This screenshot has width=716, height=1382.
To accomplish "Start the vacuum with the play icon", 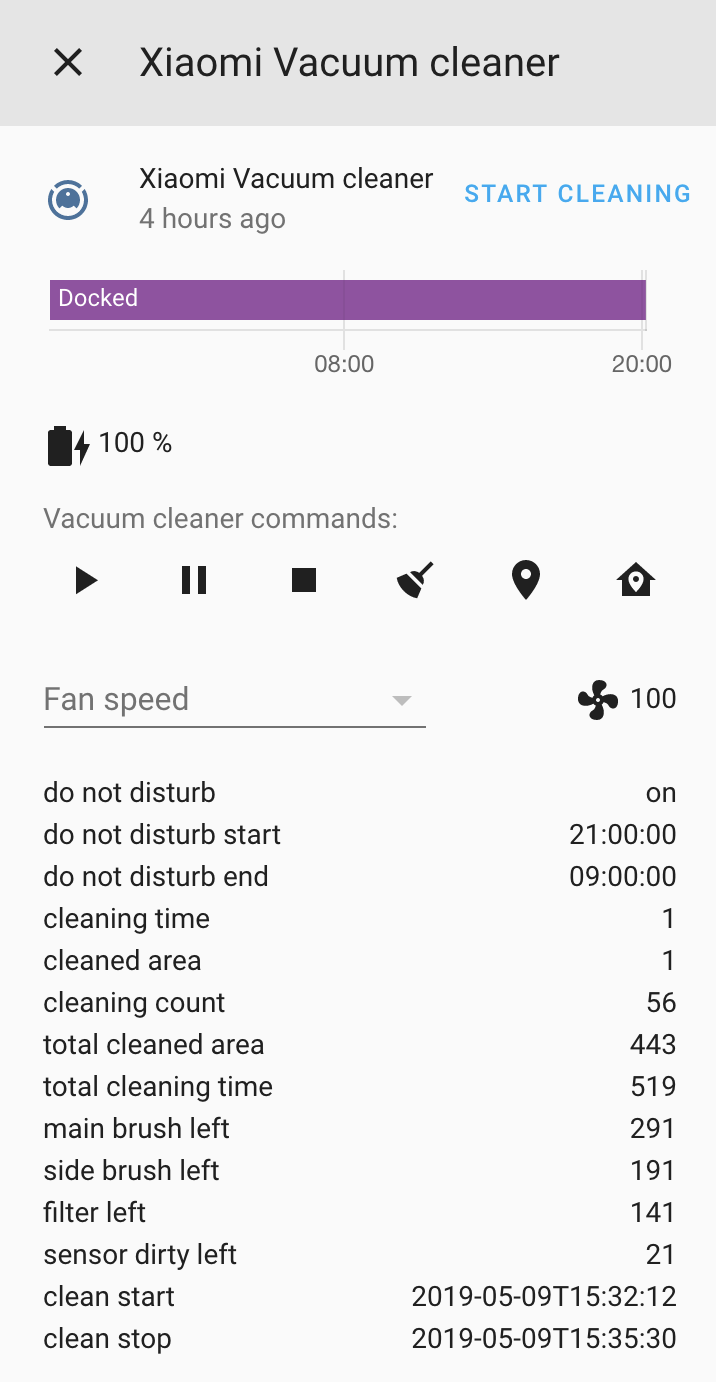I will (x=86, y=580).
